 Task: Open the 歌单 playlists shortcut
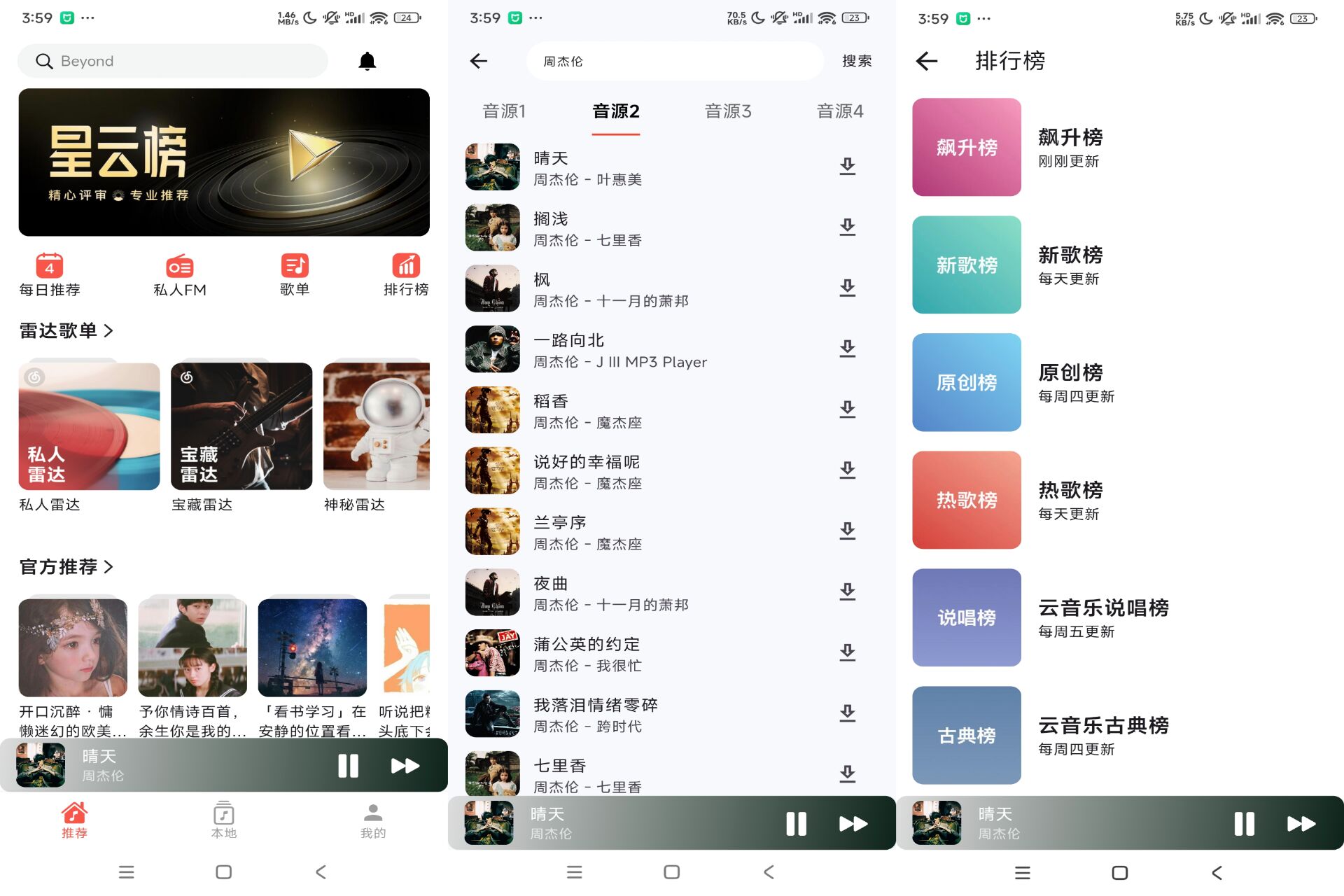[295, 274]
